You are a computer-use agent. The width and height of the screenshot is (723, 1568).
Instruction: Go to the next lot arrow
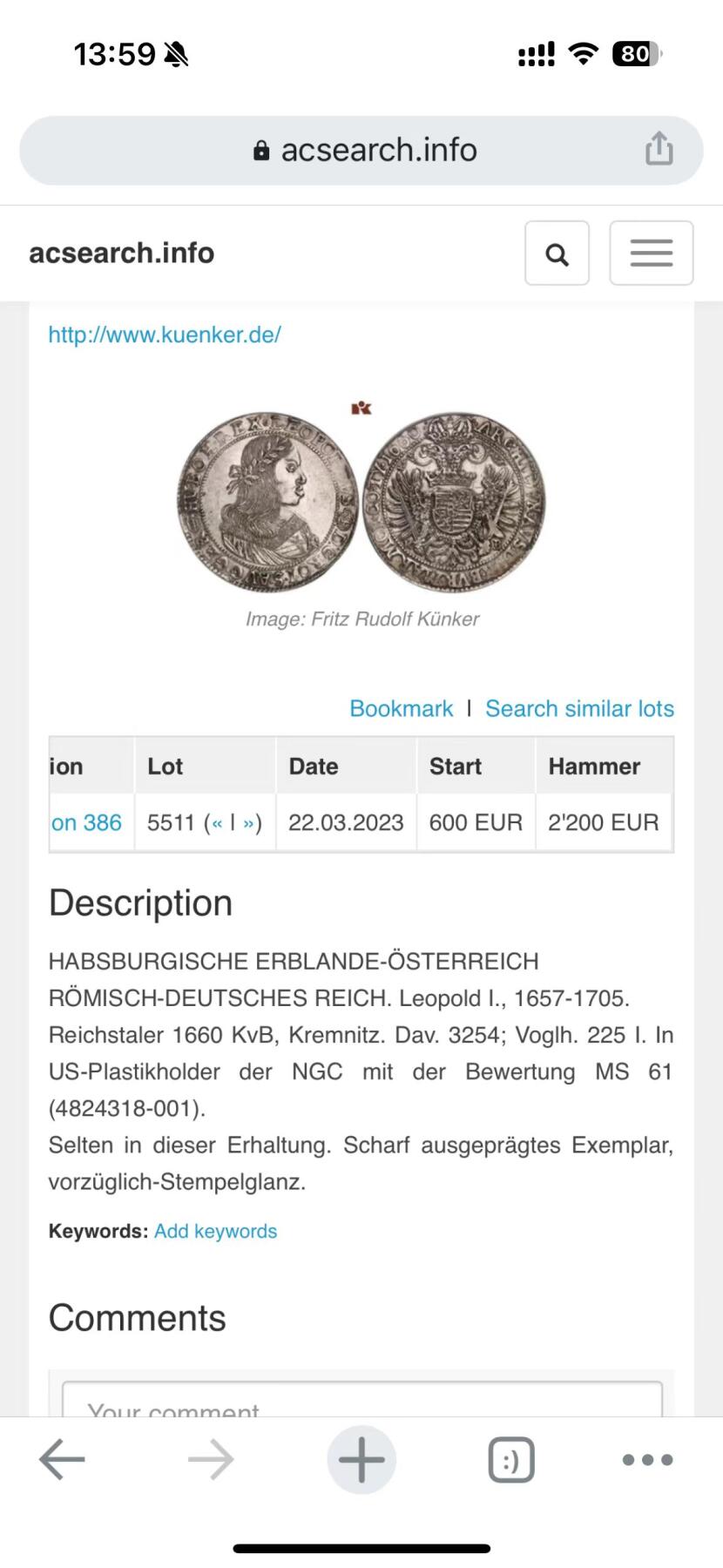249,823
